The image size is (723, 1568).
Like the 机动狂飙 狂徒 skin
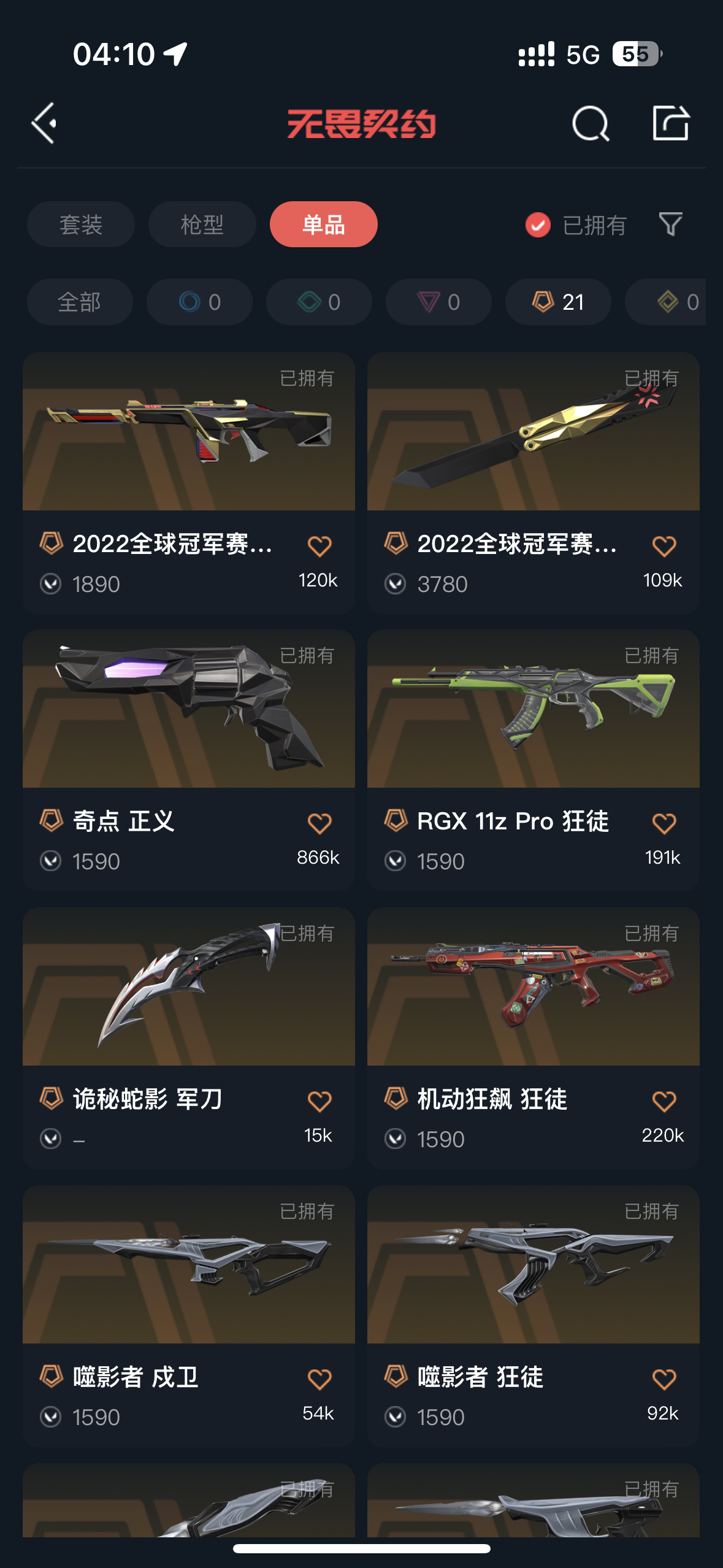click(664, 1102)
